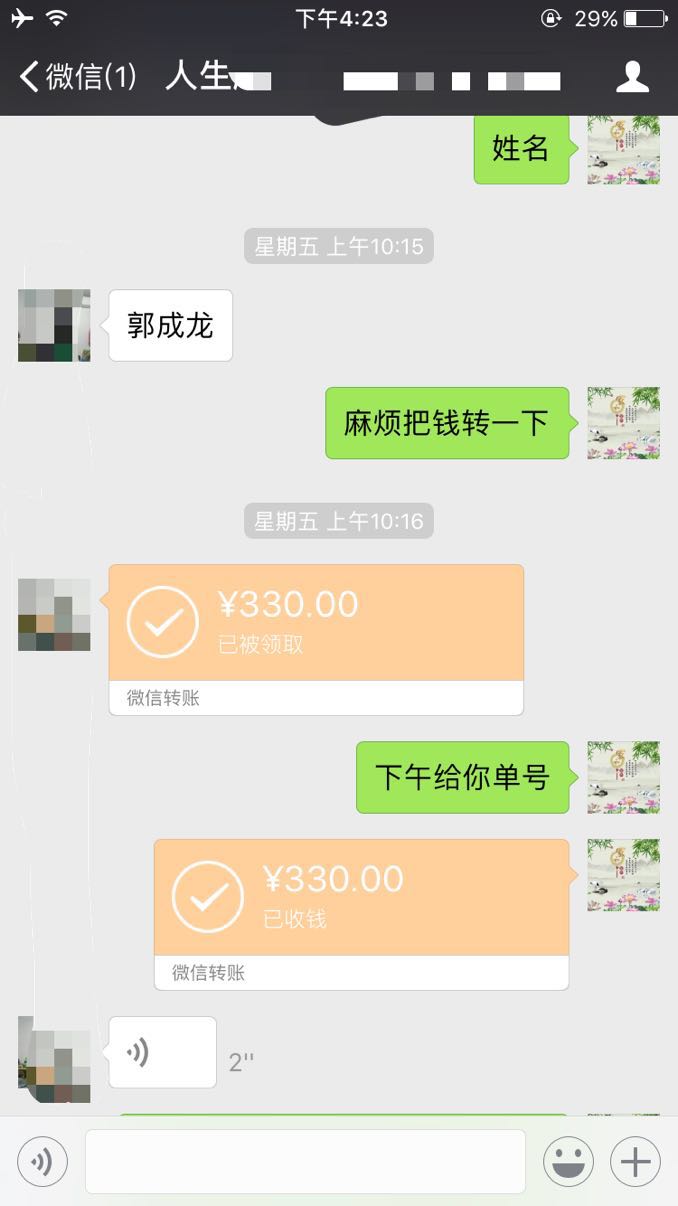Image resolution: width=678 pixels, height=1206 pixels.
Task: Play the 2-second voice message
Action: (162, 1052)
